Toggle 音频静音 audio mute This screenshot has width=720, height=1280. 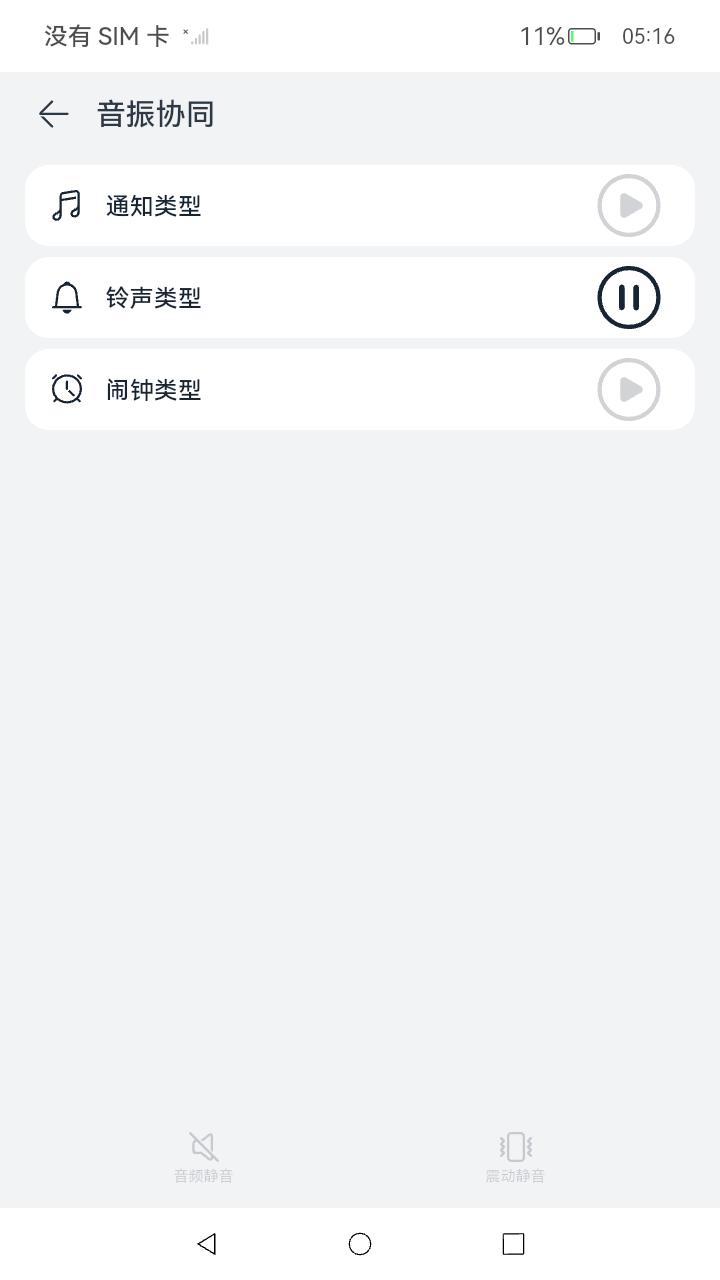pos(204,1157)
